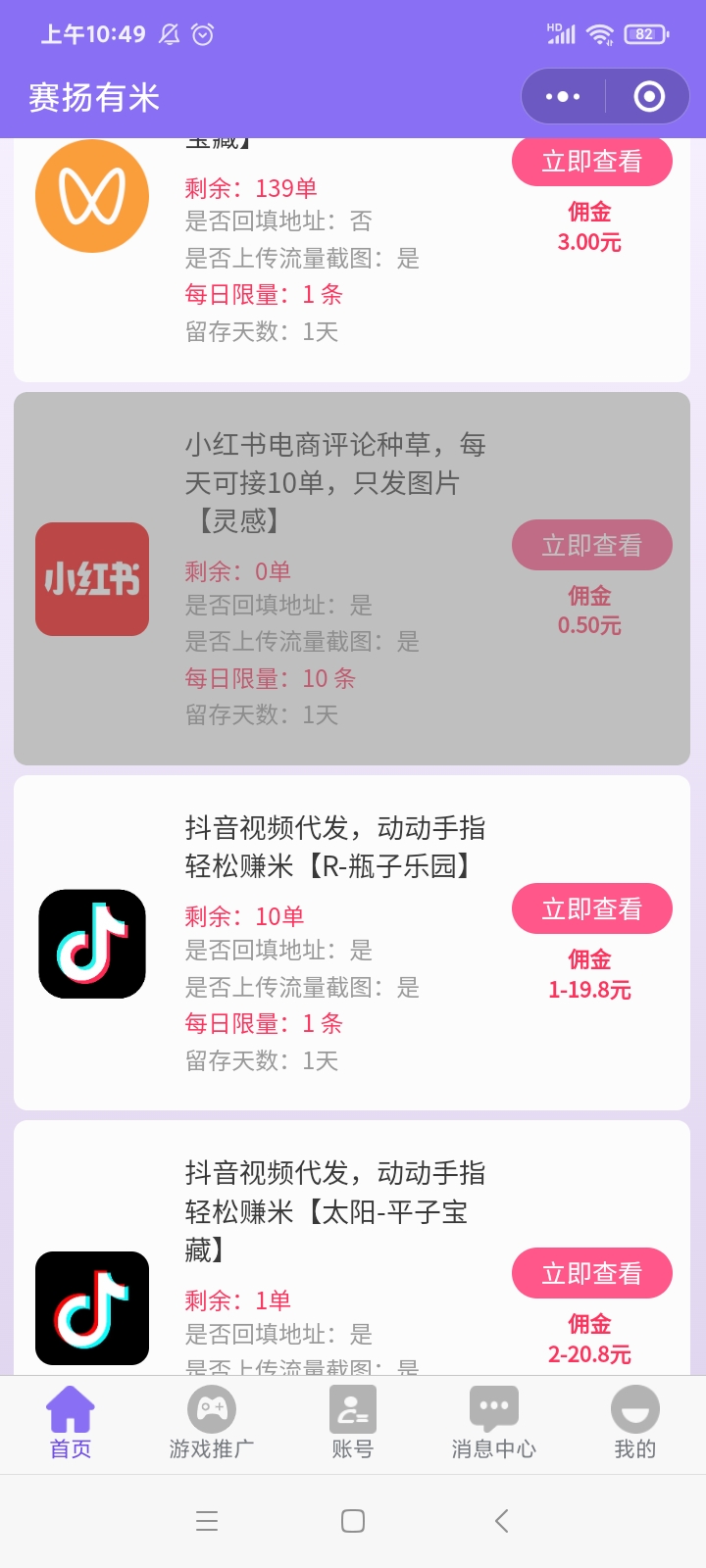Open the mini-program more options (···) menu
706x1568 pixels.
coord(561,96)
